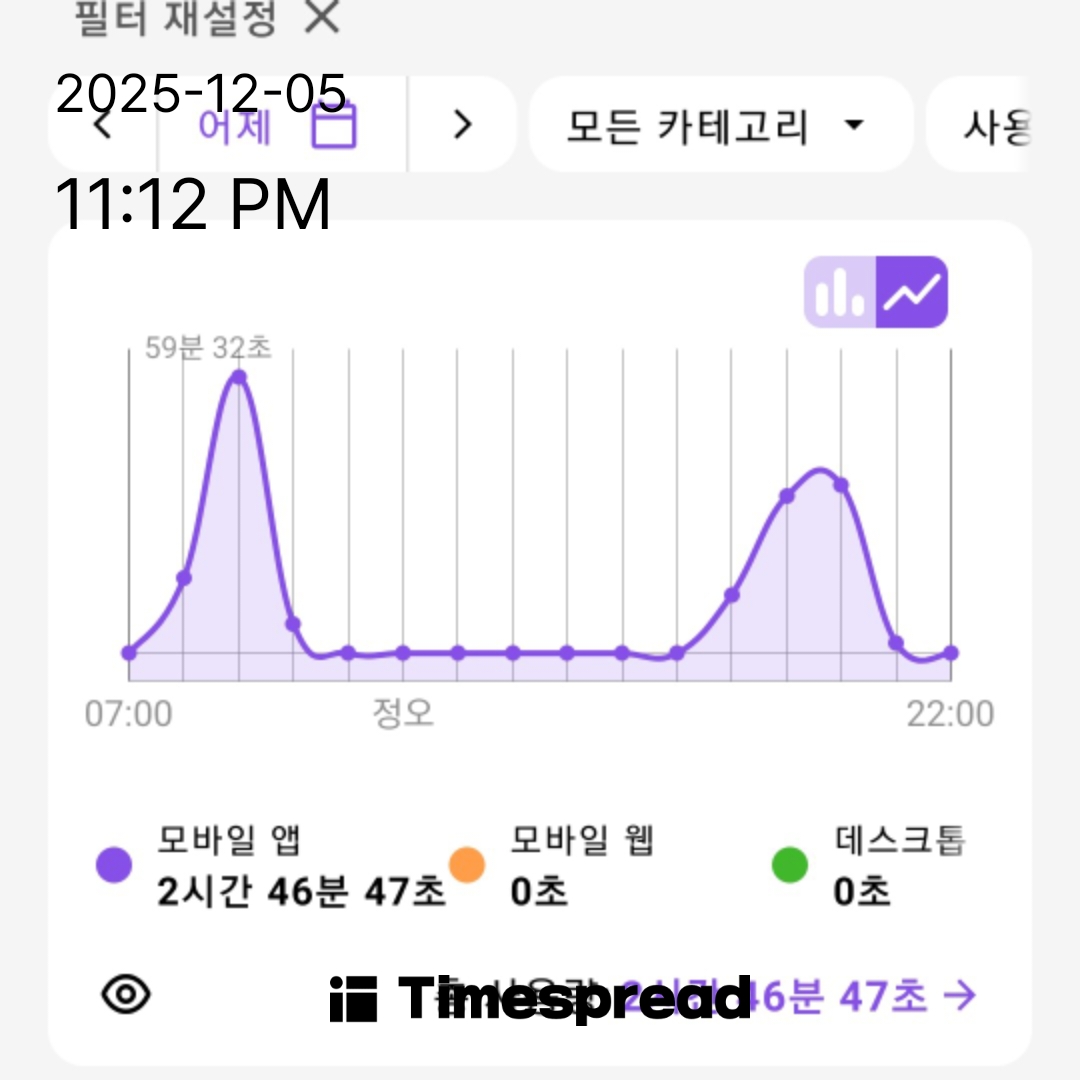Select the line chart view
The height and width of the screenshot is (1080, 1080).
(x=912, y=292)
